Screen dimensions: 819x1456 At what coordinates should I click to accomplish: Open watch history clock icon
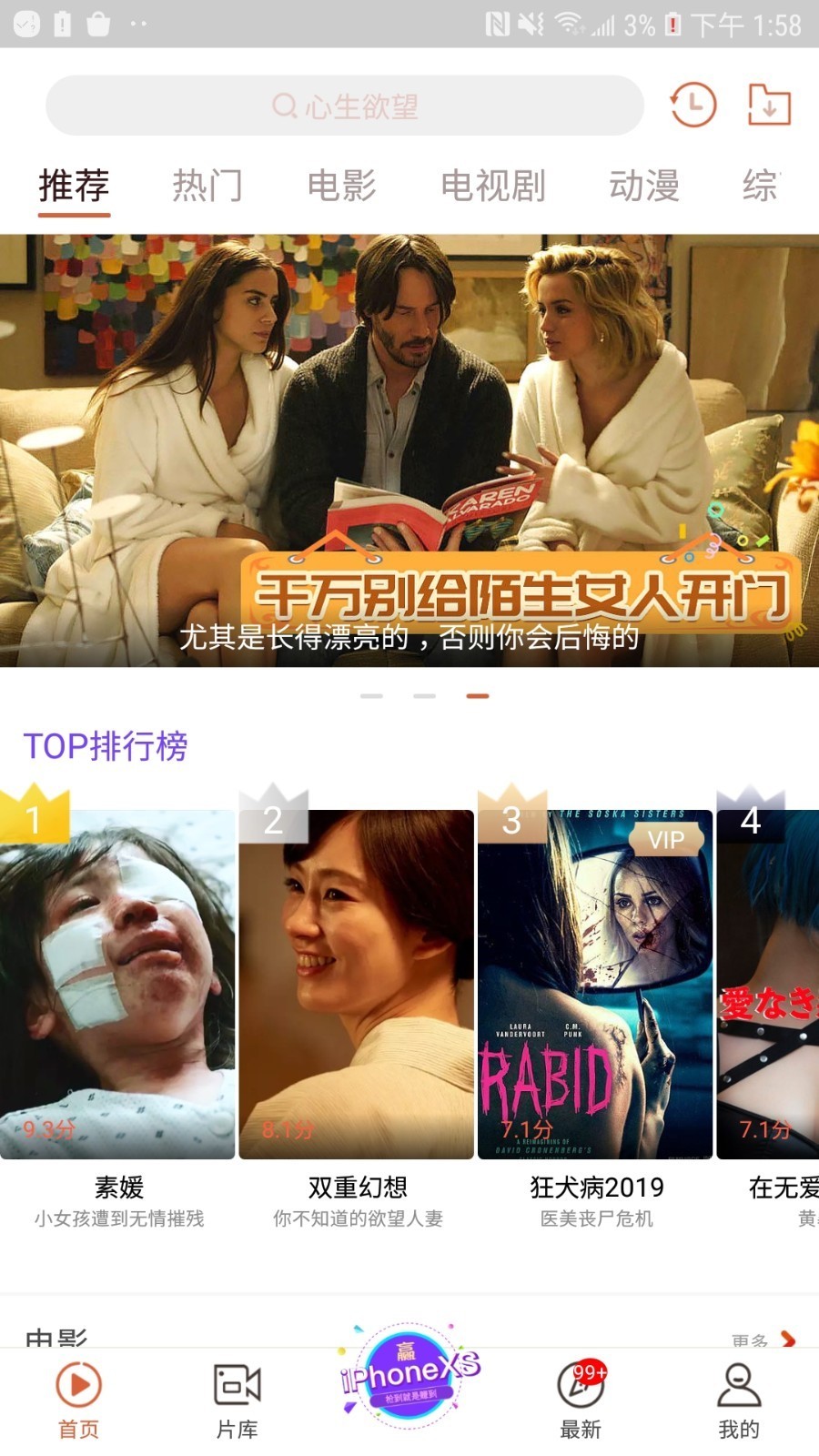tap(693, 106)
